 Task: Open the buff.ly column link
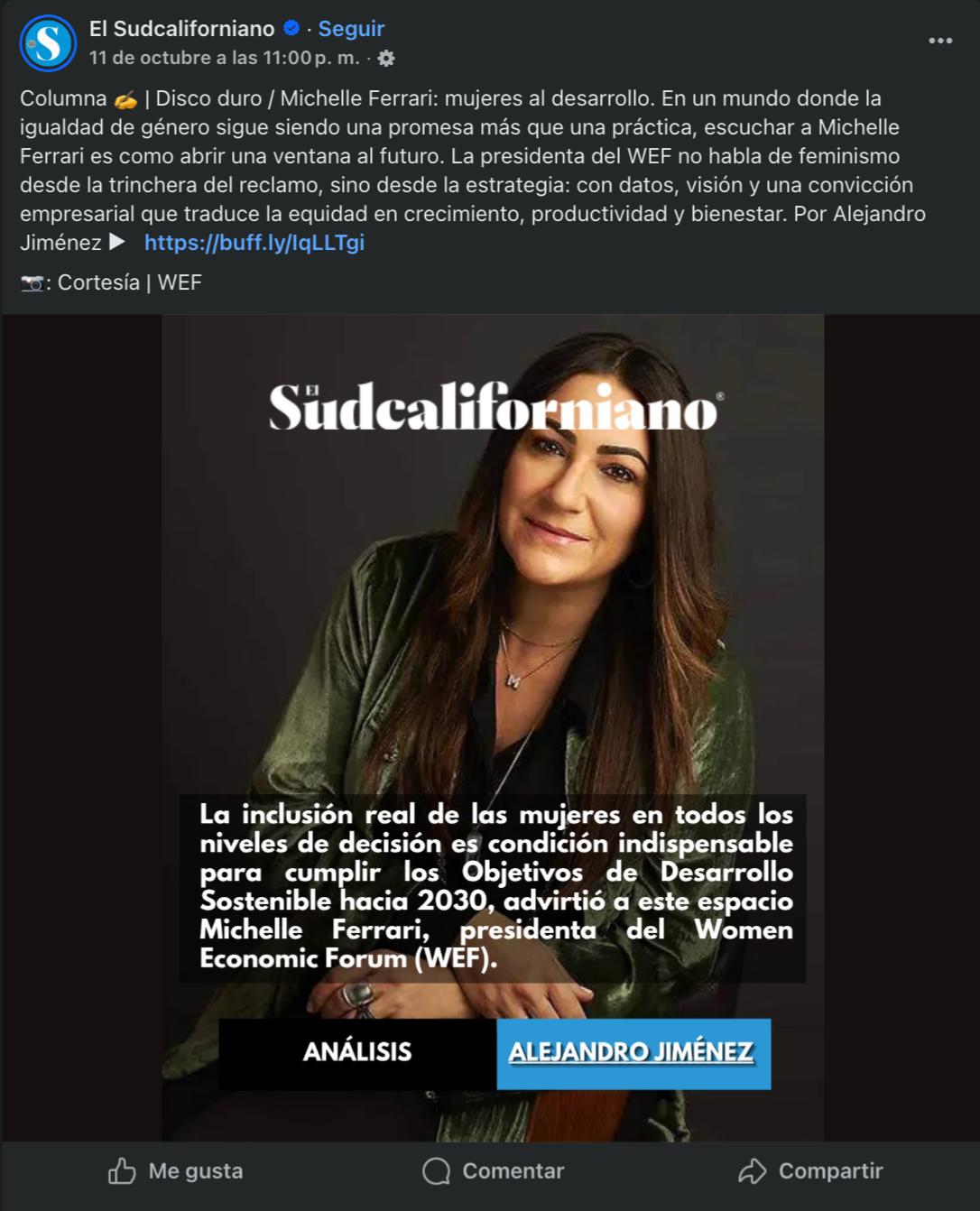coord(254,243)
